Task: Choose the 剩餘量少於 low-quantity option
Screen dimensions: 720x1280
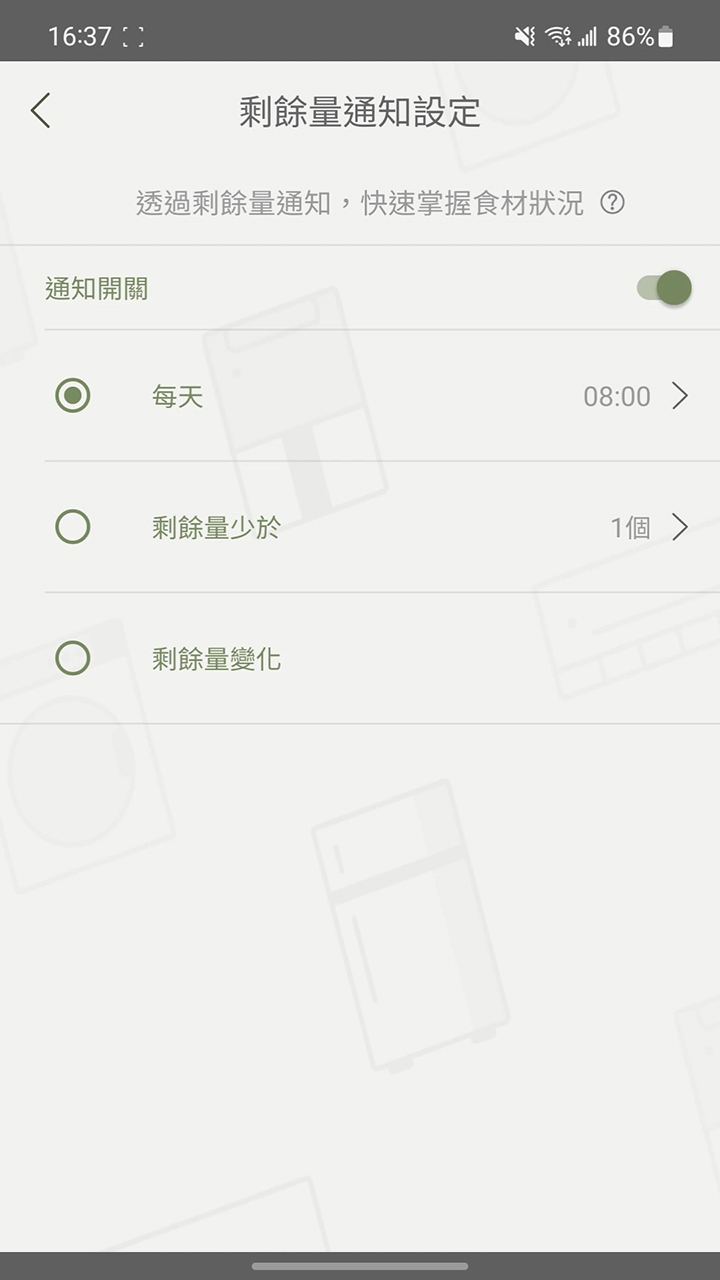Action: coord(72,527)
